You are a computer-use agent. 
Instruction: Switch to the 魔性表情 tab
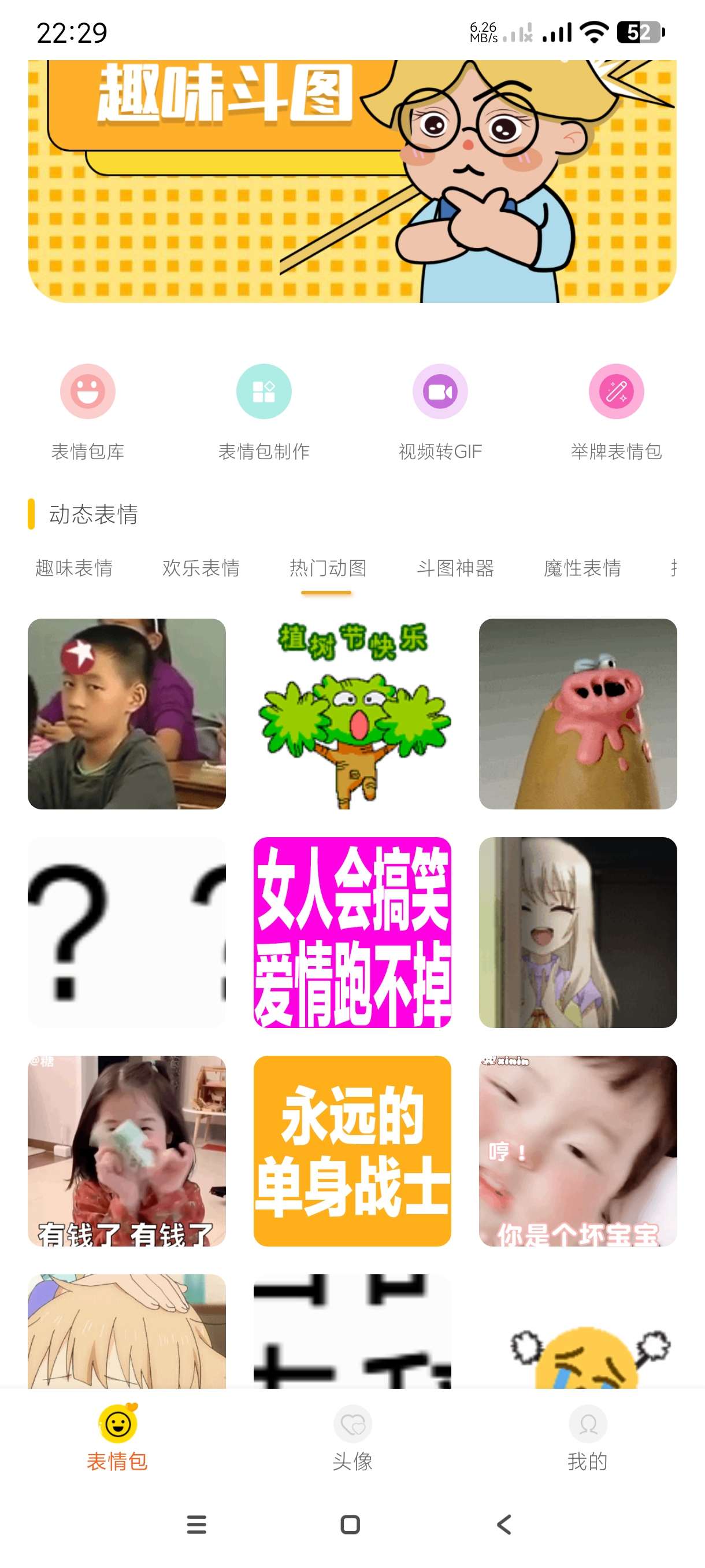tap(581, 568)
